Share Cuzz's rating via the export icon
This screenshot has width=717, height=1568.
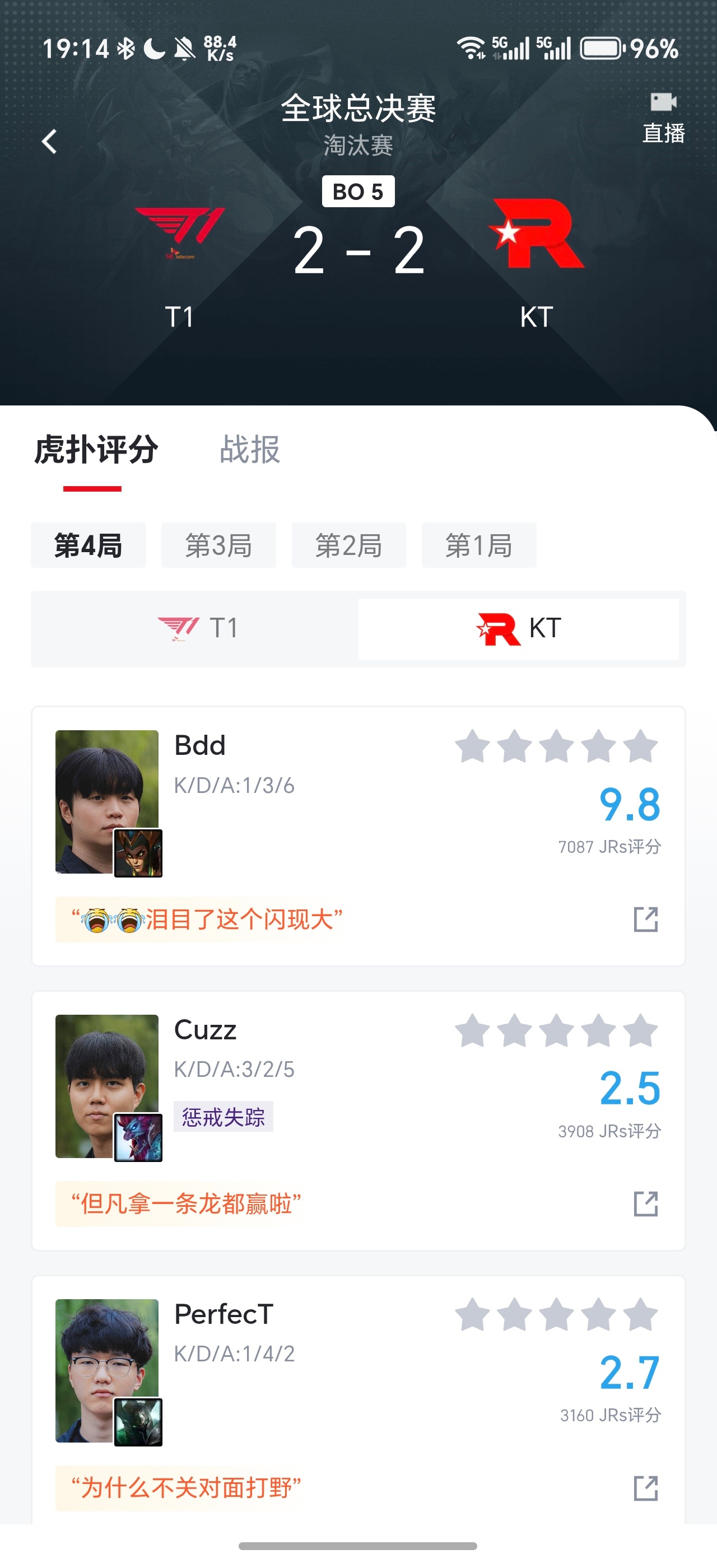click(x=647, y=1203)
